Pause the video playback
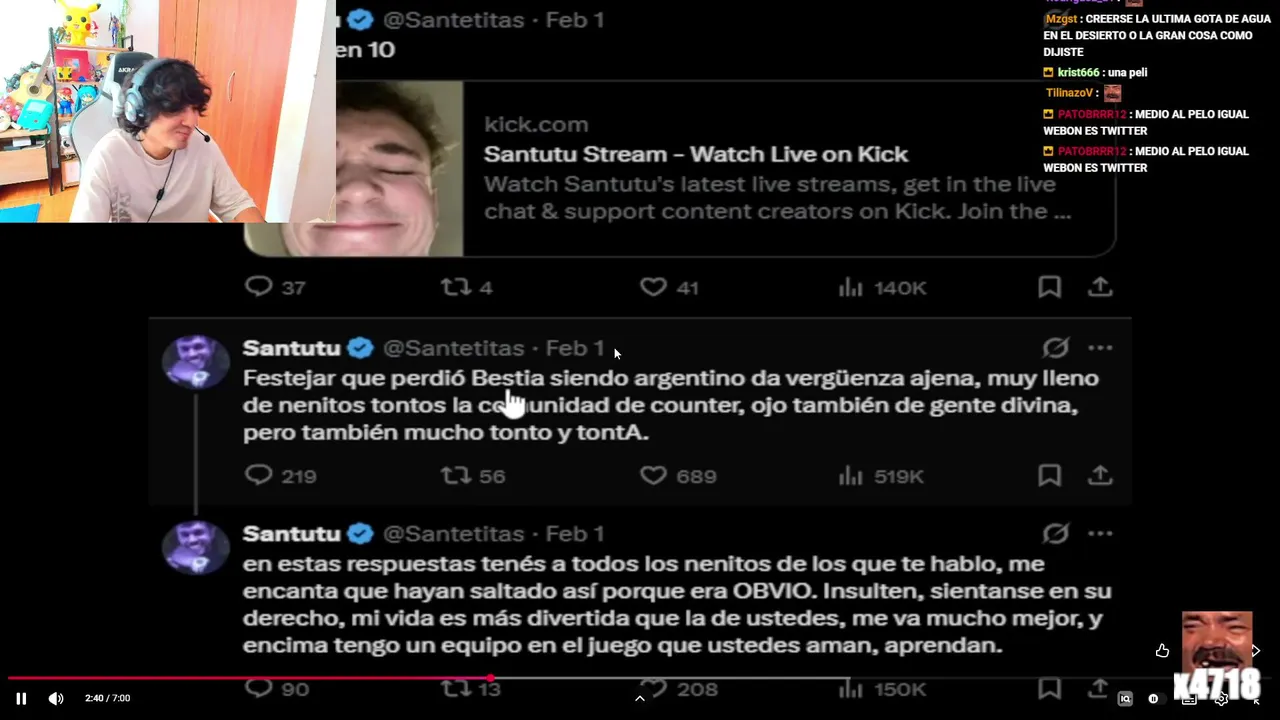 pos(21,698)
